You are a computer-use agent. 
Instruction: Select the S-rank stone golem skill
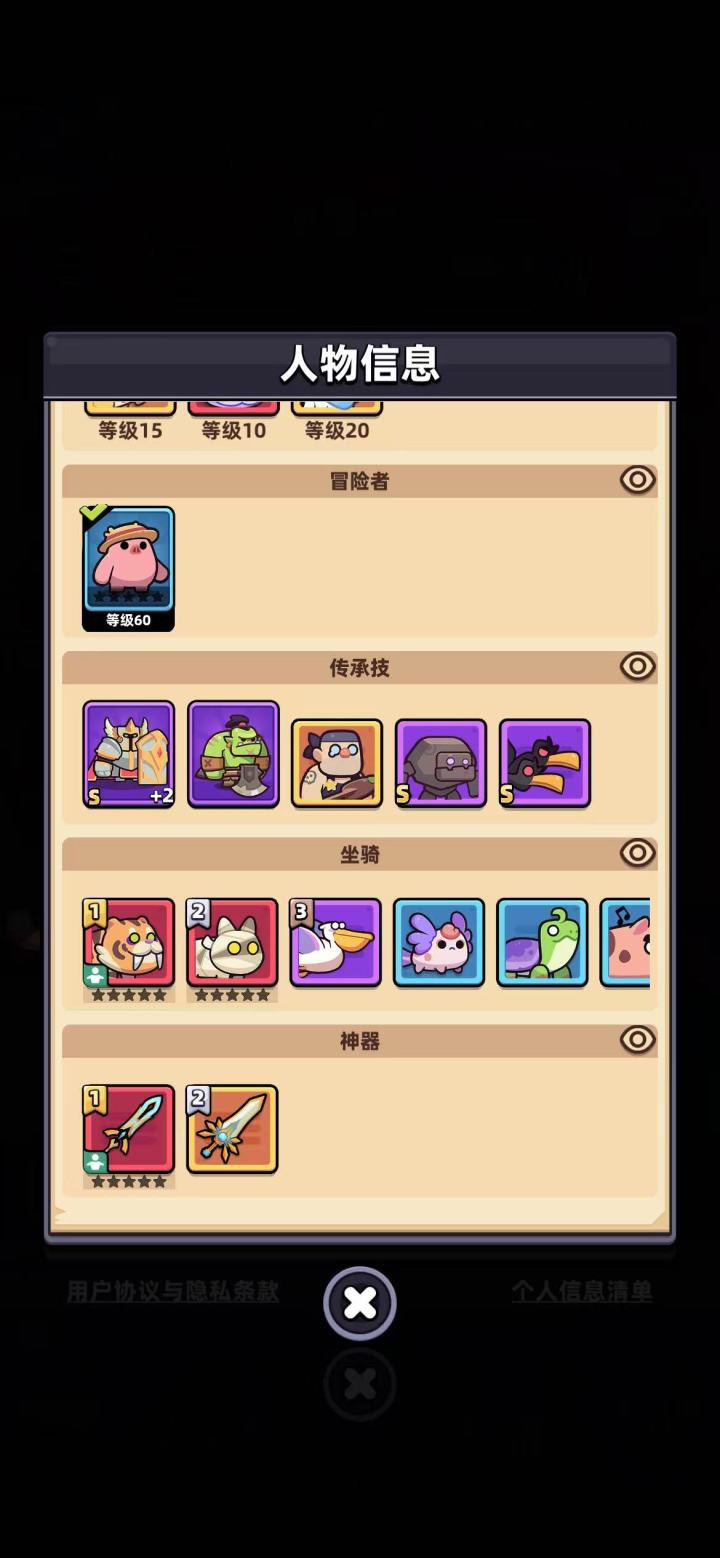(x=440, y=762)
